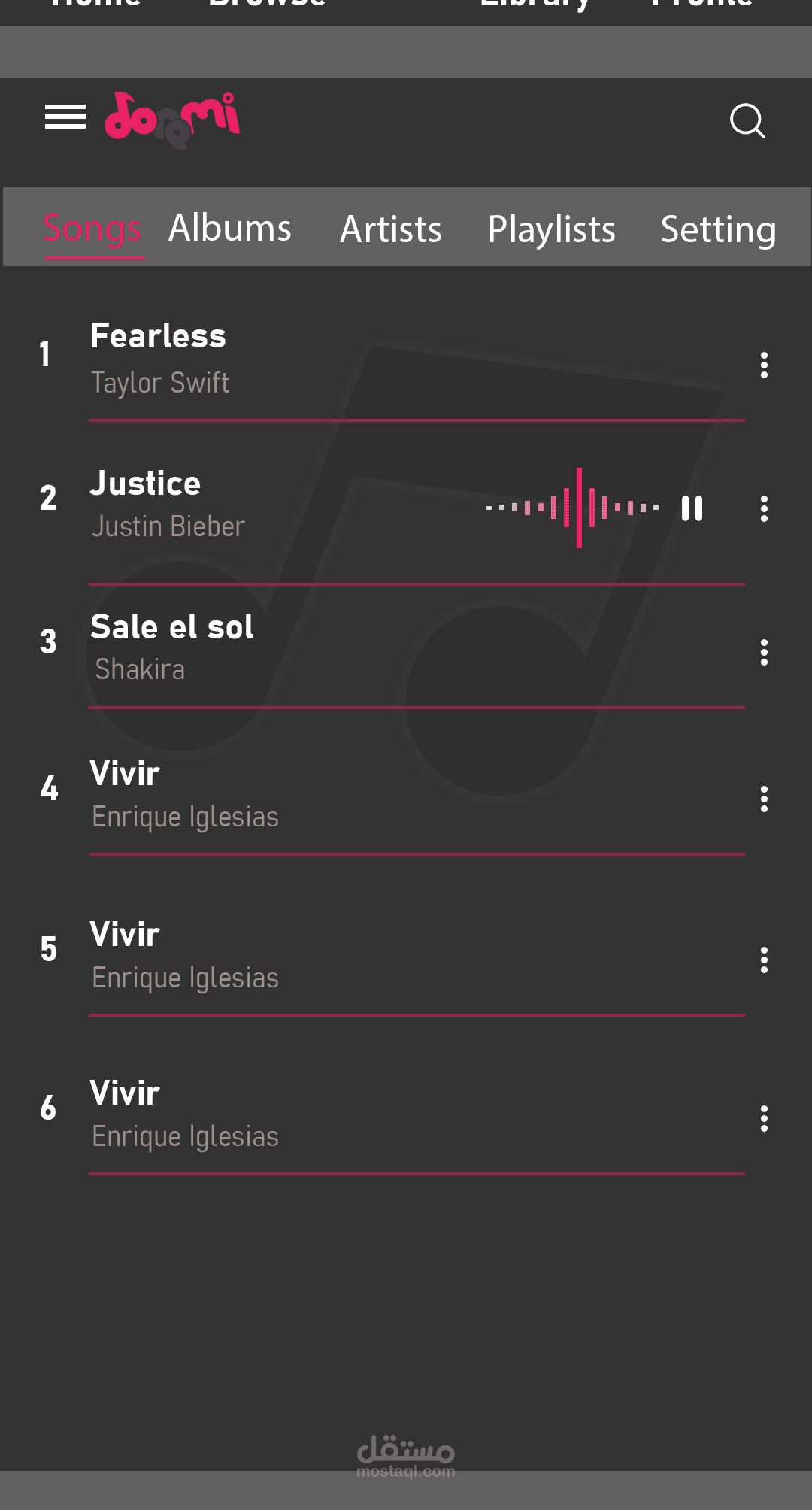Pause the playing song Justice
The image size is (812, 1510).
tap(692, 508)
